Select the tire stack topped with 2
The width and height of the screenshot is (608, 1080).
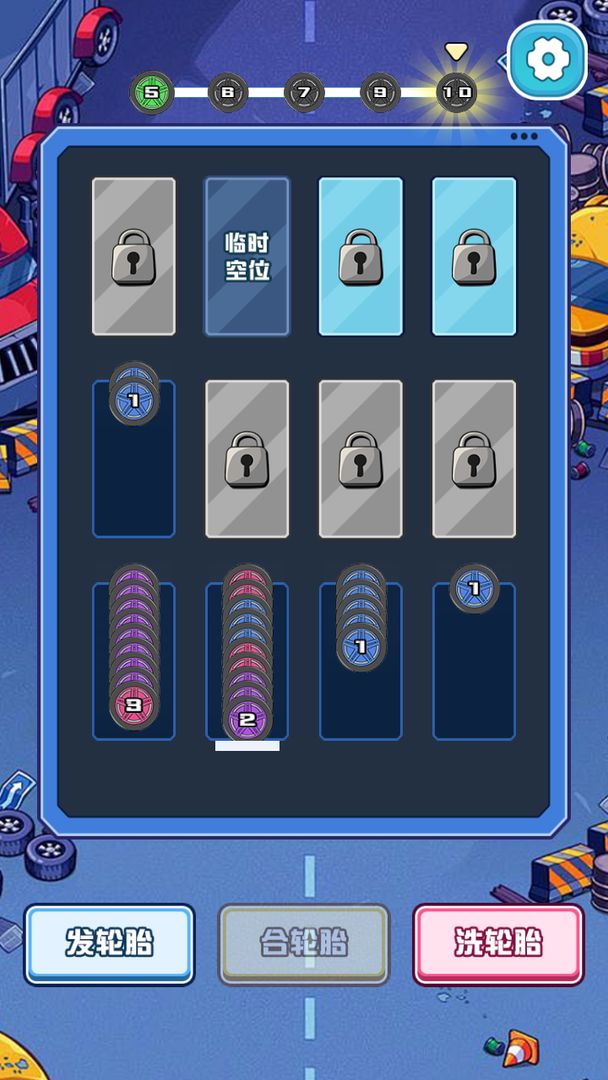click(247, 660)
